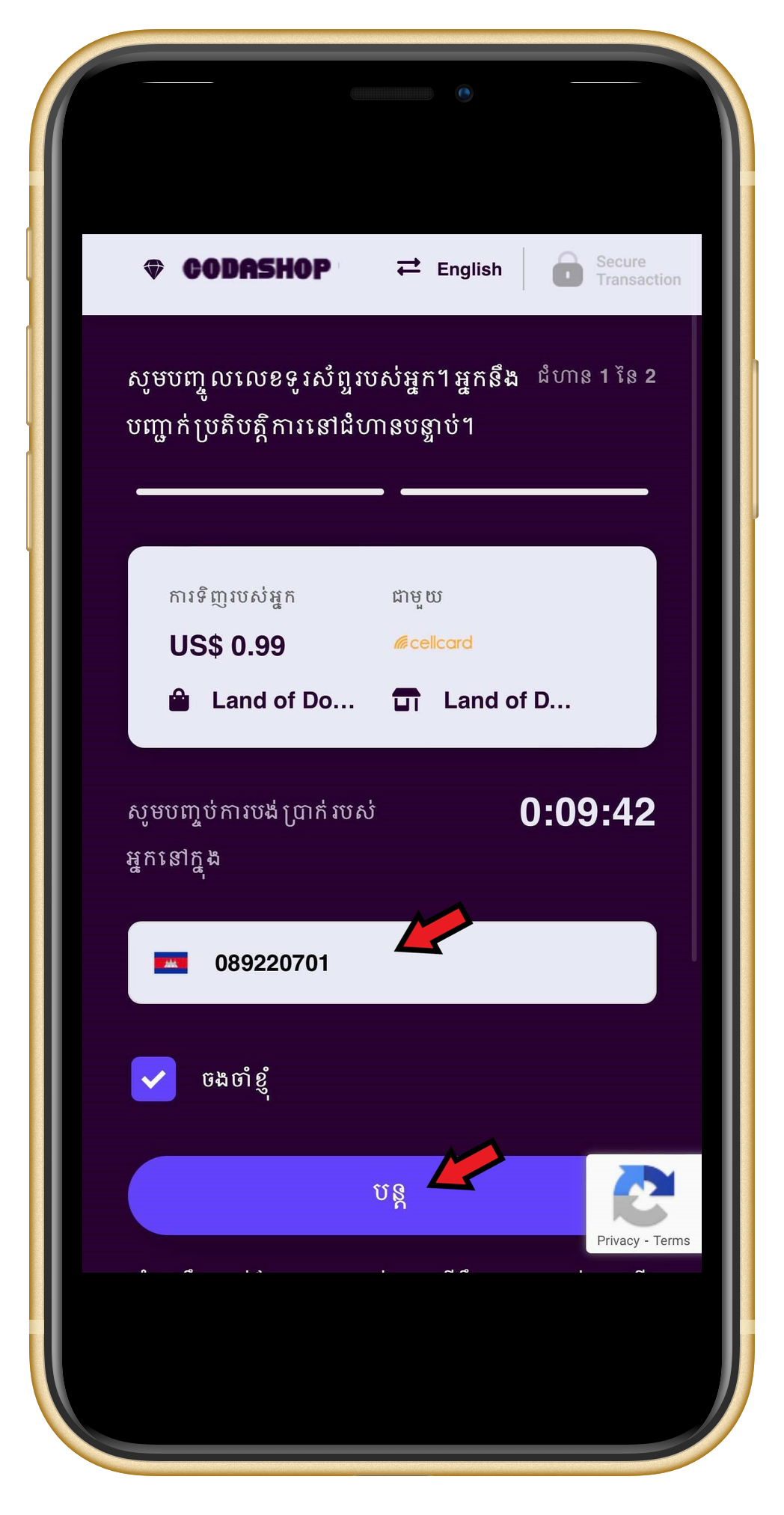Open the reCAPTCHA Terms link
Viewport: 784px width, 1515px height.
tap(671, 1240)
